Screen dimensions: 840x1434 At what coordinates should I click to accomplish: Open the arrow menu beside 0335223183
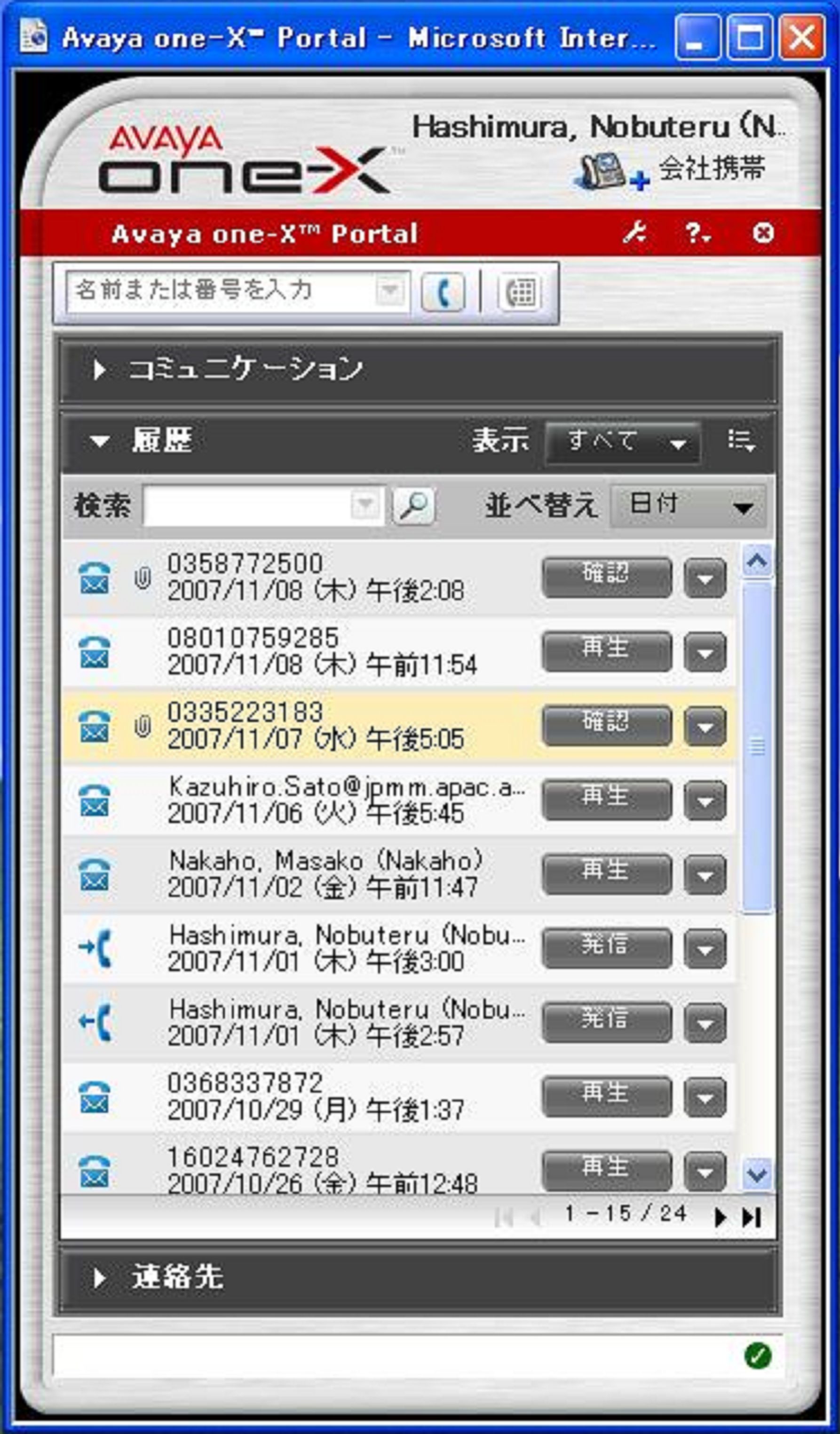pos(705,726)
